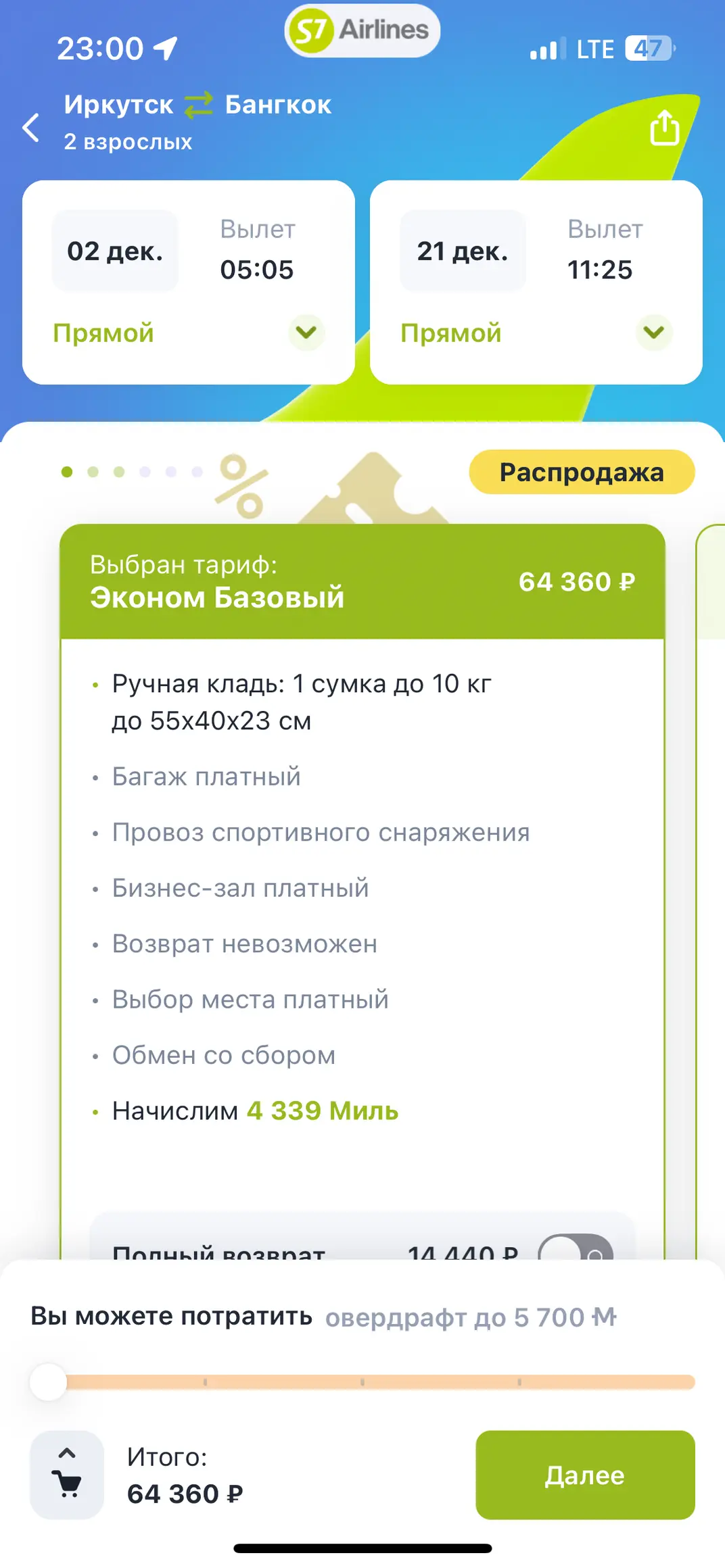Expand the 21 дек. flight details
Screen dimensions: 725x1568
coord(653,332)
